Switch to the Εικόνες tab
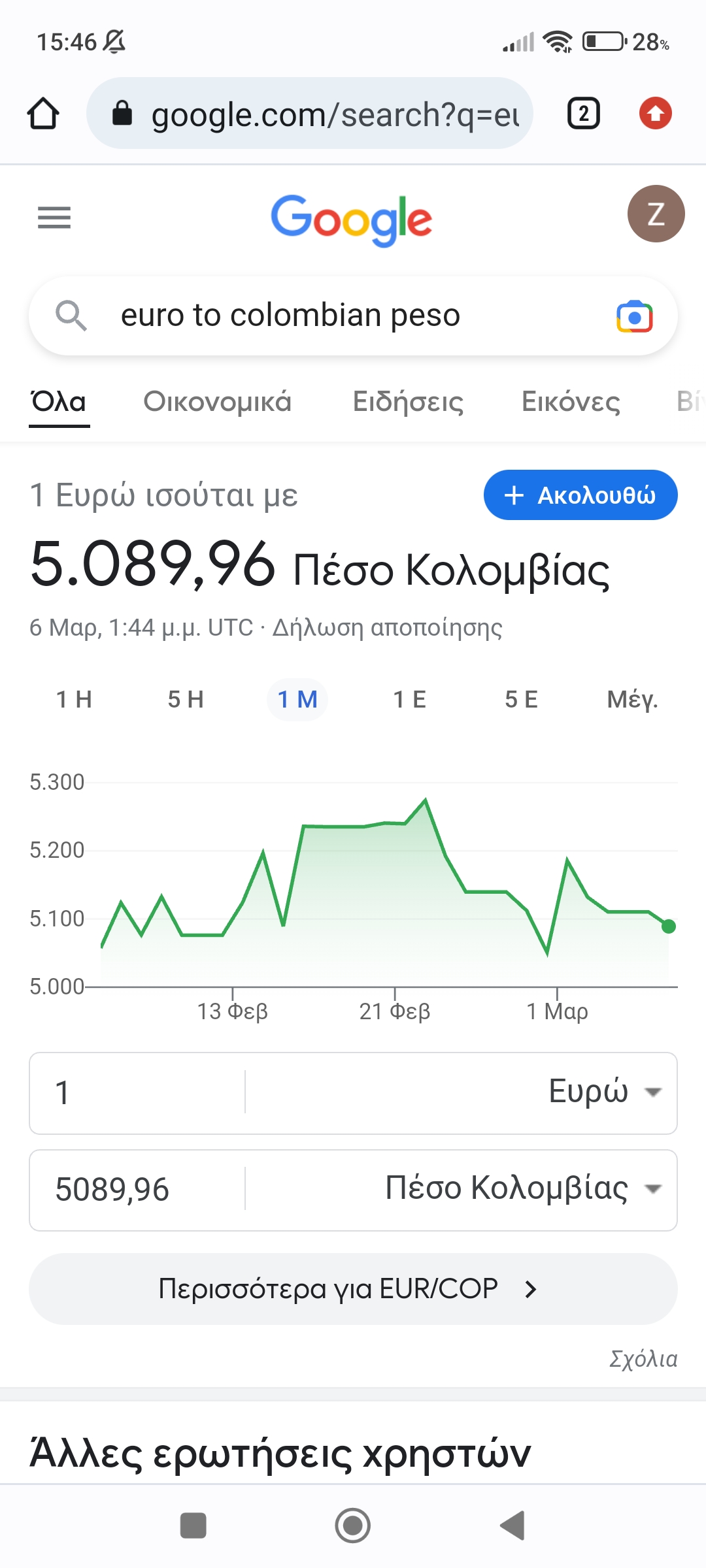This screenshot has width=706, height=1568. coord(571,402)
